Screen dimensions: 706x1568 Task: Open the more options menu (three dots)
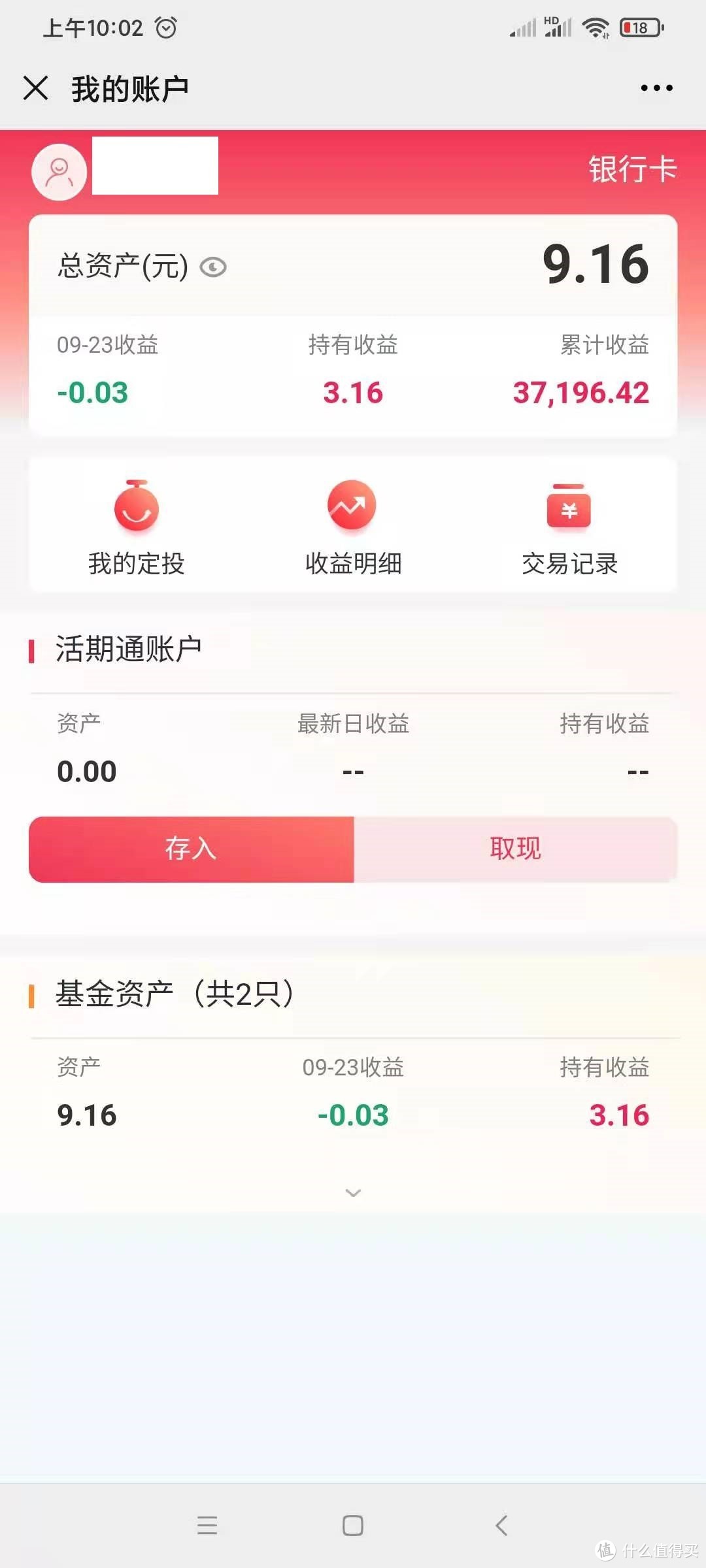point(656,86)
